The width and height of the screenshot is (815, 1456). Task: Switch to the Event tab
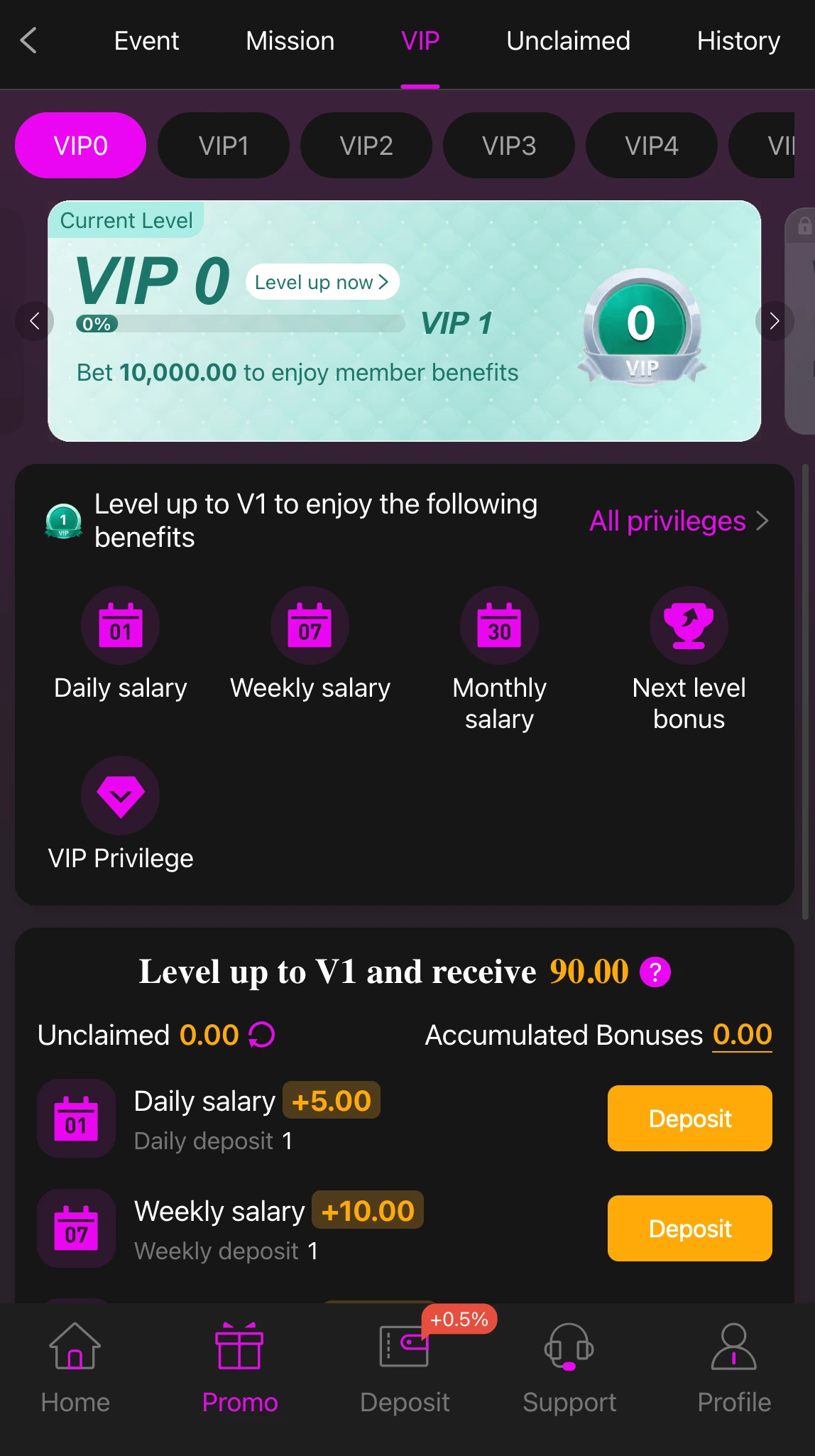[x=146, y=40]
